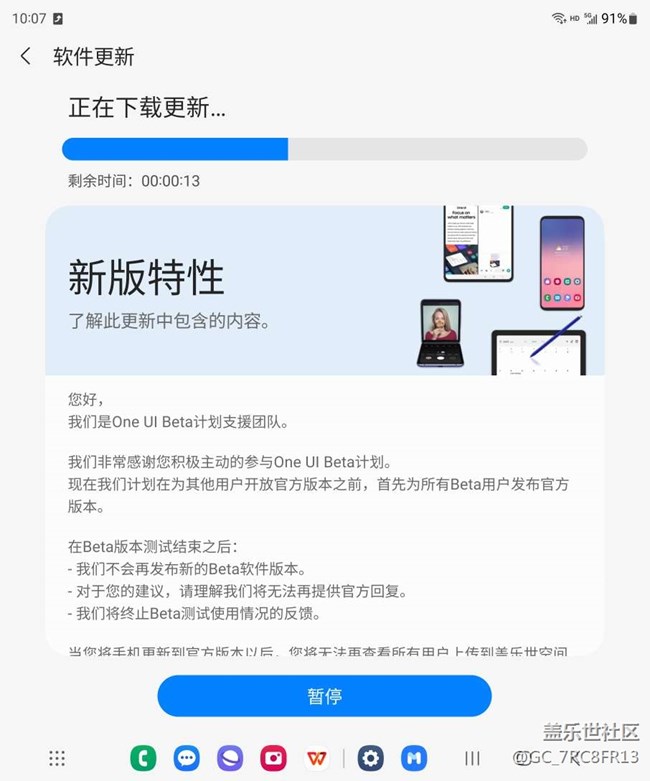650x781 pixels.
Task: Open the blue M app in taskbar
Action: [414, 758]
